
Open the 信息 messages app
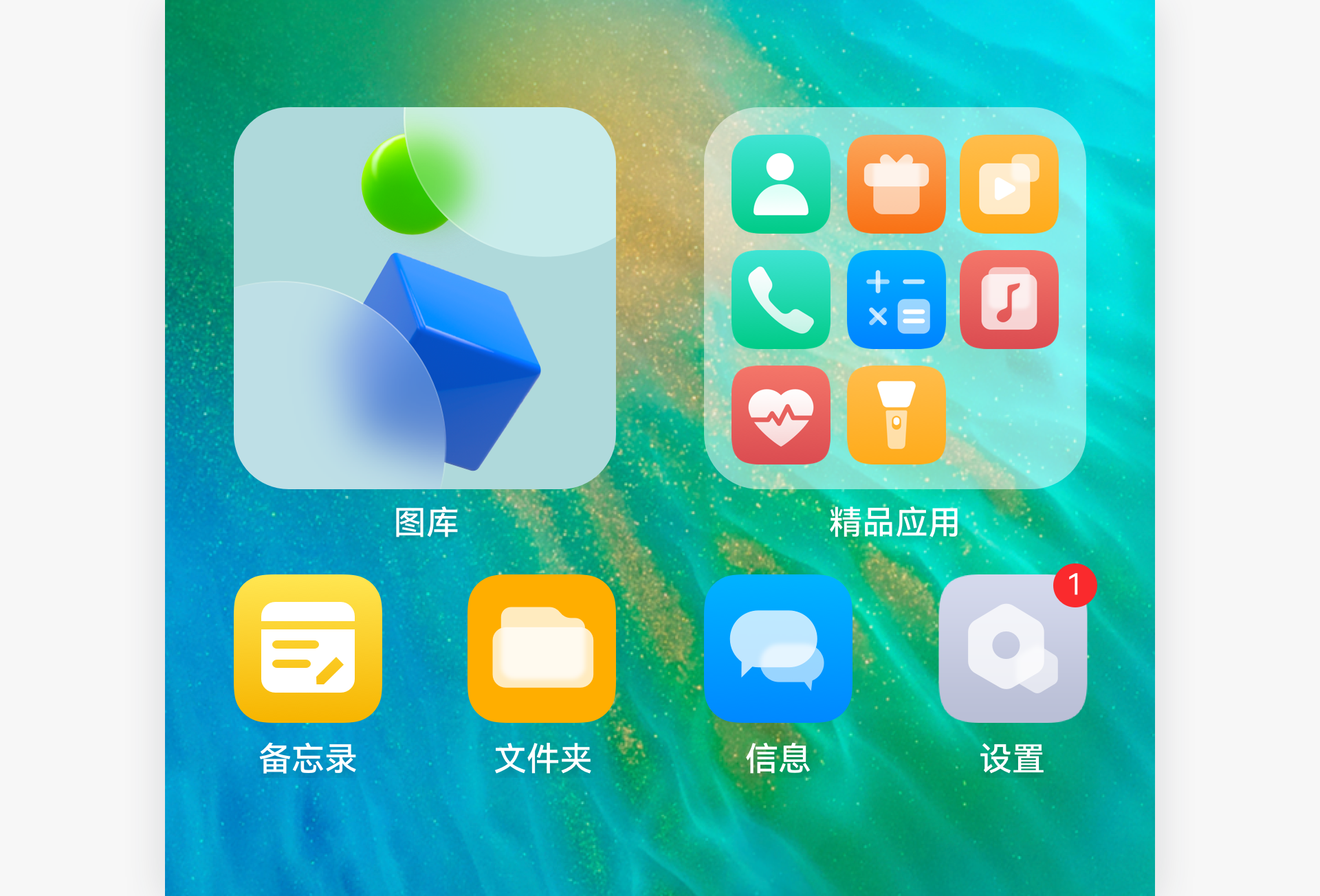[778, 648]
